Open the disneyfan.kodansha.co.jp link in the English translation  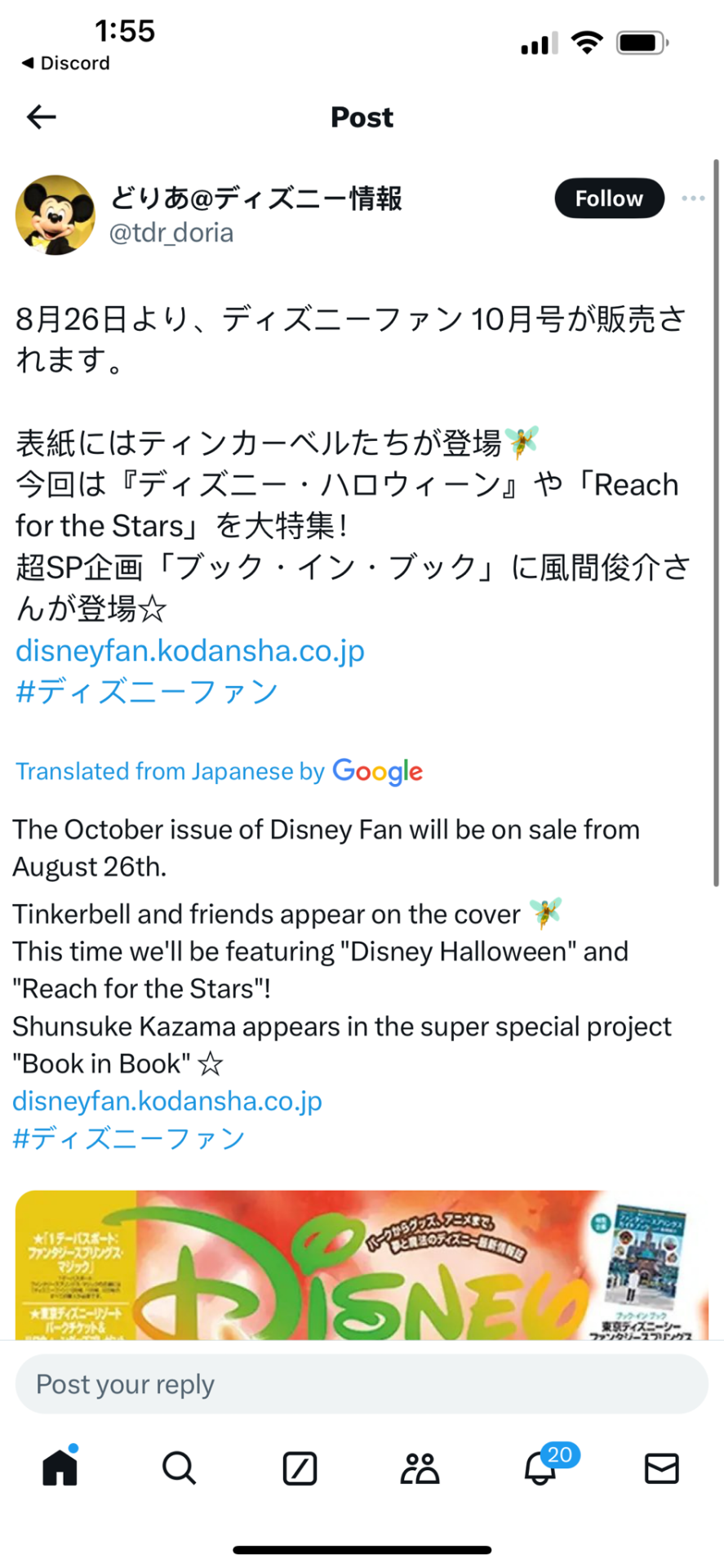pyautogui.click(x=167, y=1101)
